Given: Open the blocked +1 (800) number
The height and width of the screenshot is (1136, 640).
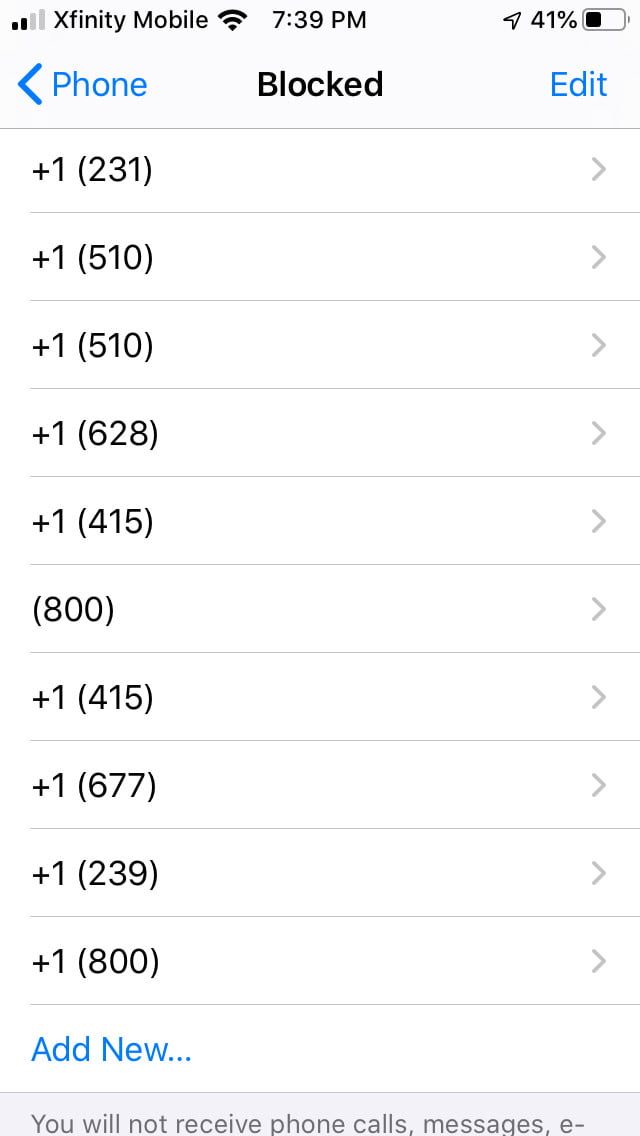Looking at the screenshot, I should [x=320, y=961].
